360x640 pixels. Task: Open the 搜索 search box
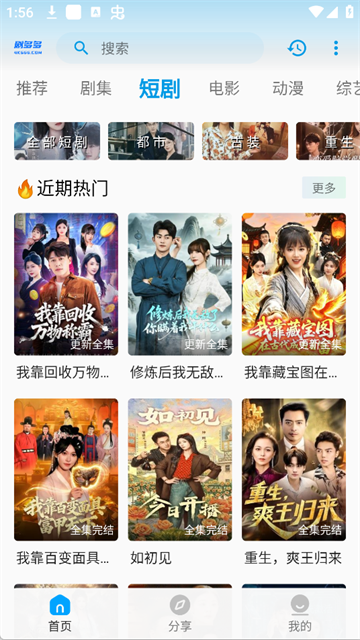160,48
